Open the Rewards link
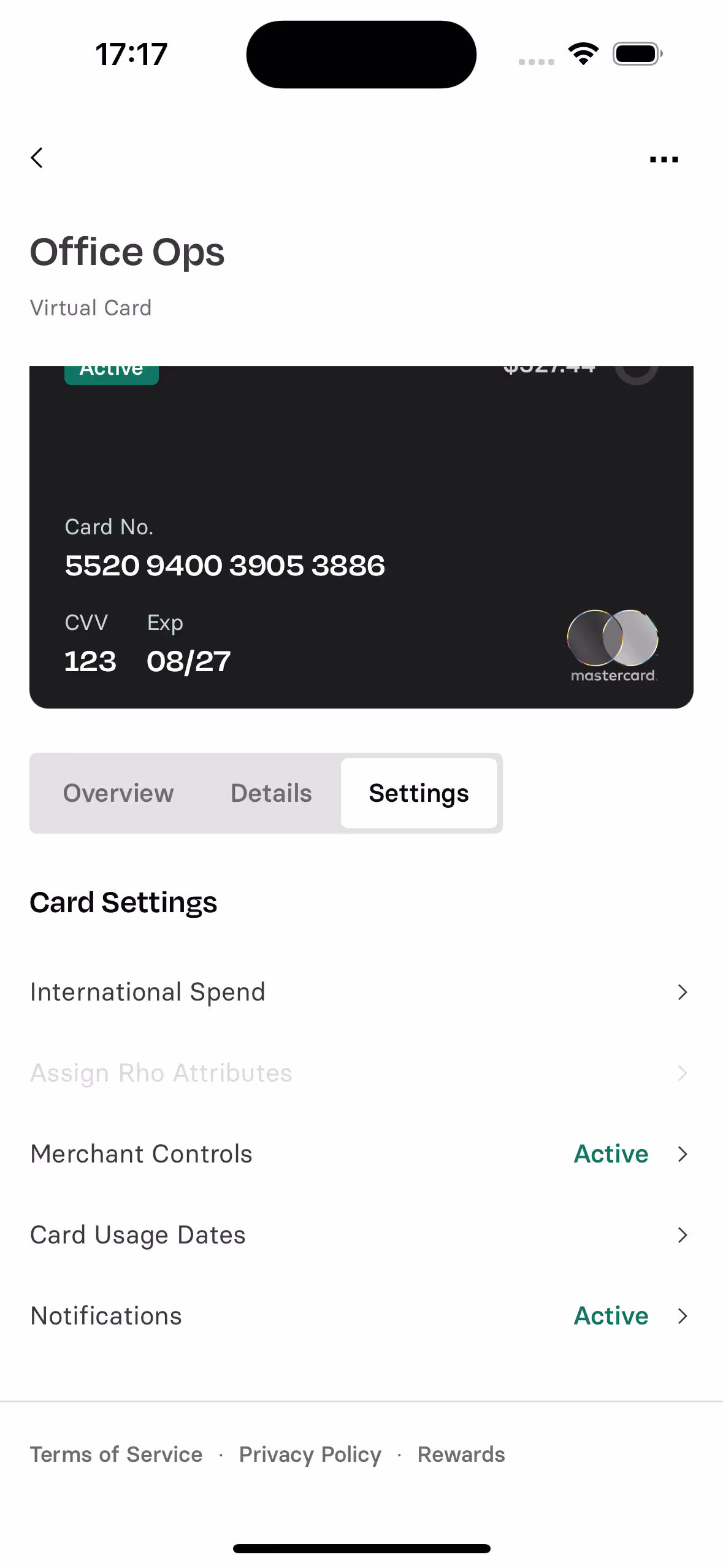 (461, 1455)
